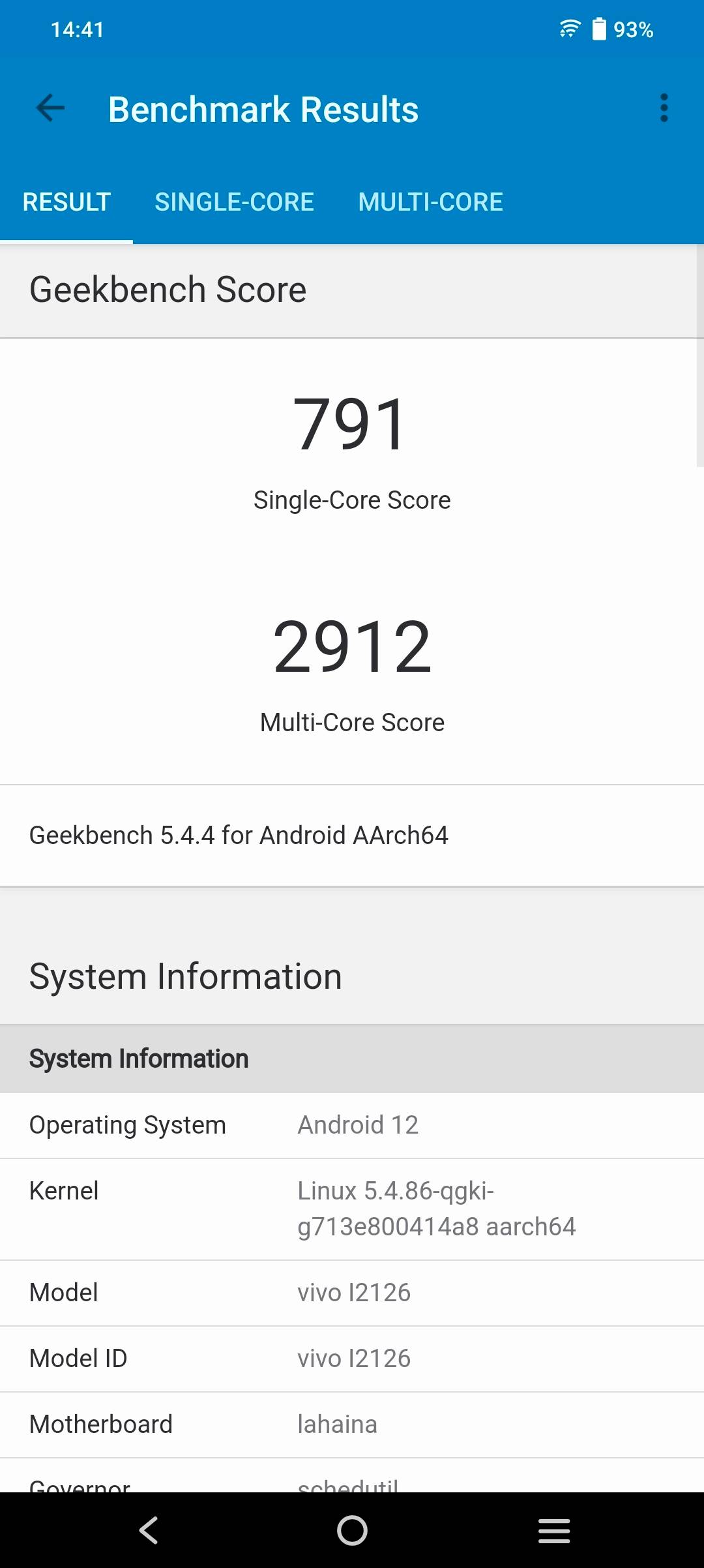Open the overflow menu

click(664, 108)
